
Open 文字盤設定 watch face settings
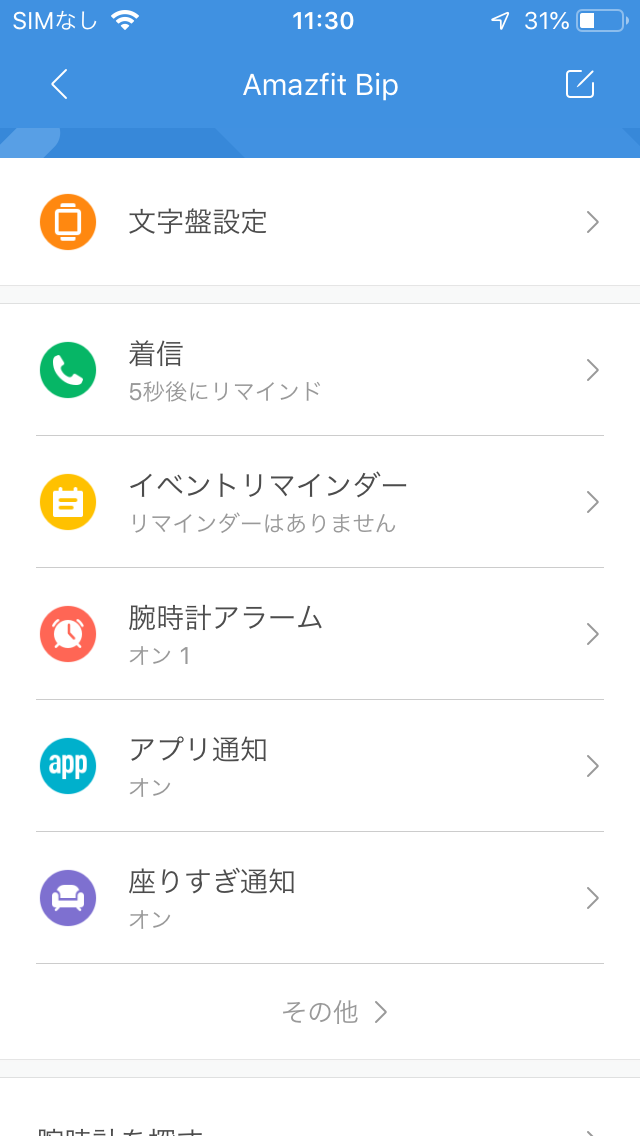(x=320, y=222)
